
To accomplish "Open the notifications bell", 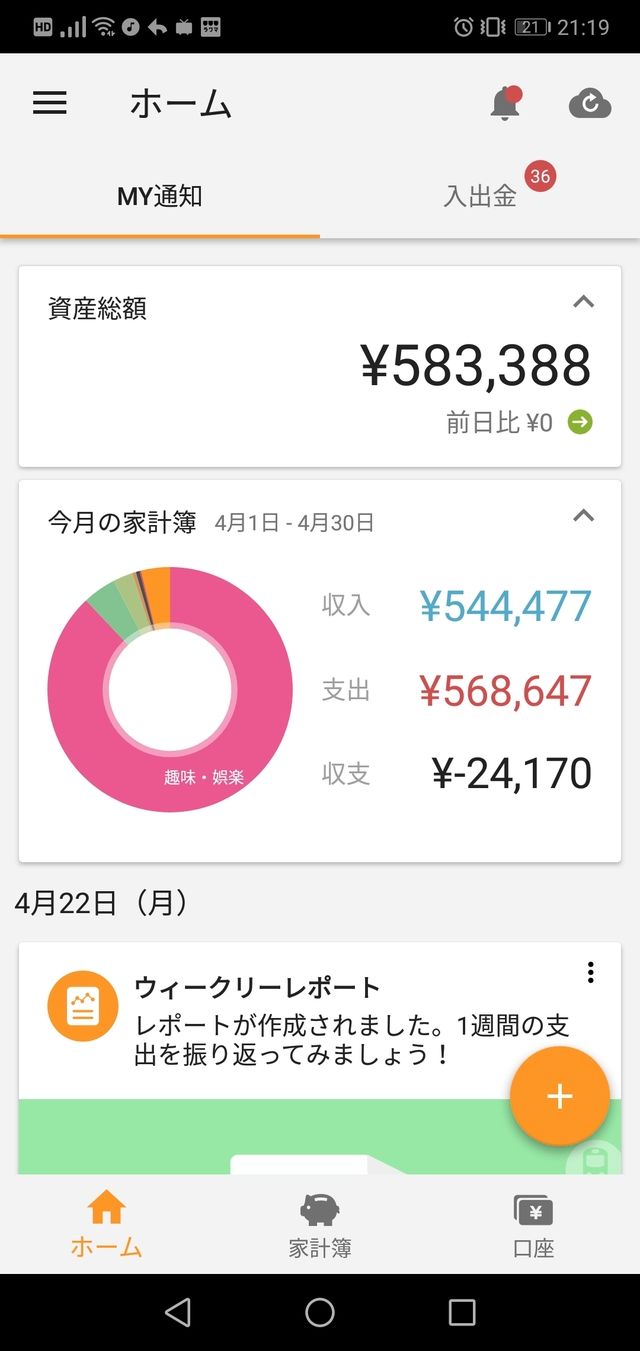I will [x=506, y=103].
